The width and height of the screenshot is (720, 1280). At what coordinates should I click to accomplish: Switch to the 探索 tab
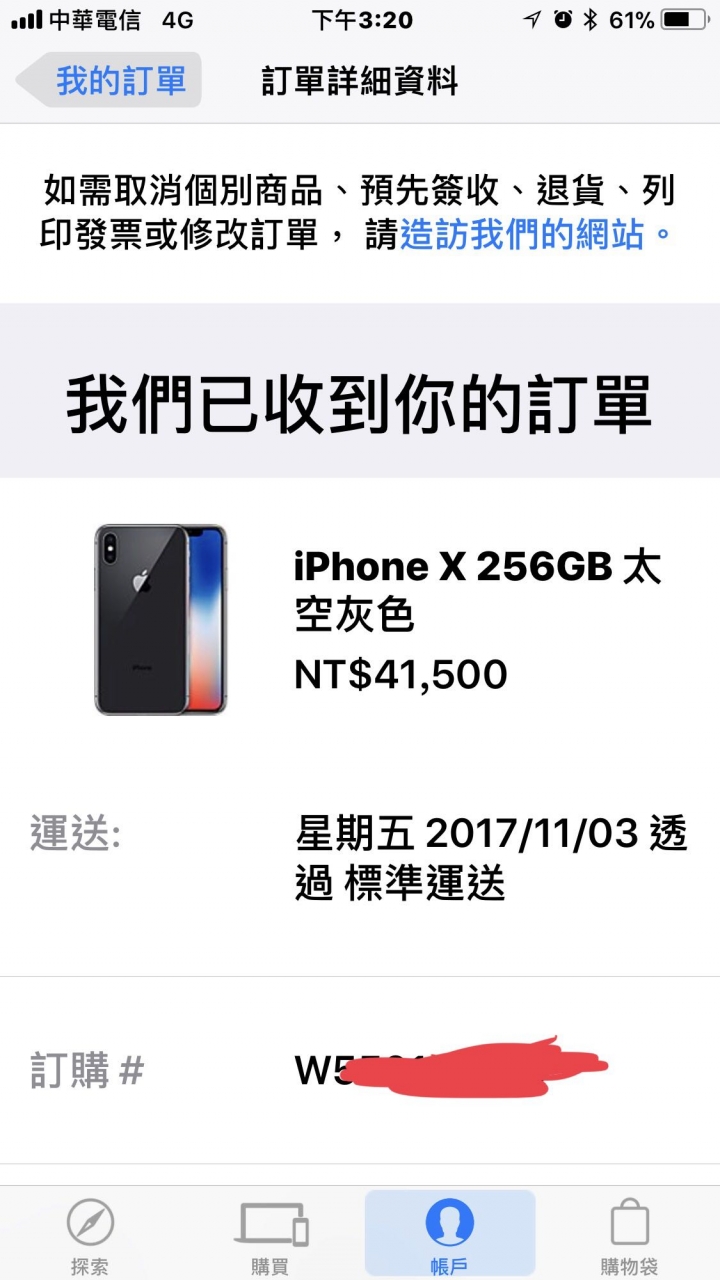pos(90,1236)
